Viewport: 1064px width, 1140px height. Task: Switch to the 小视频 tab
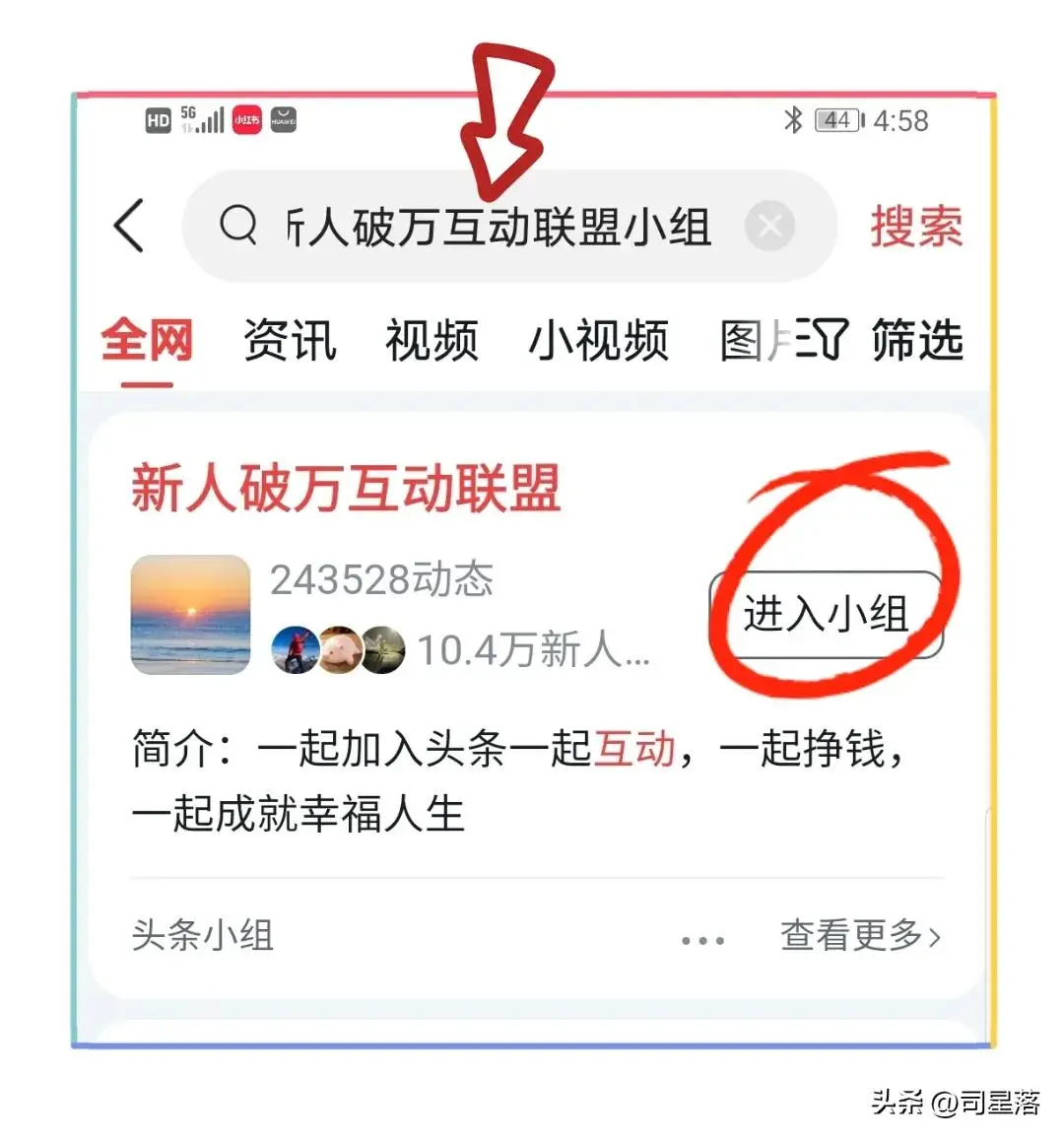[598, 341]
